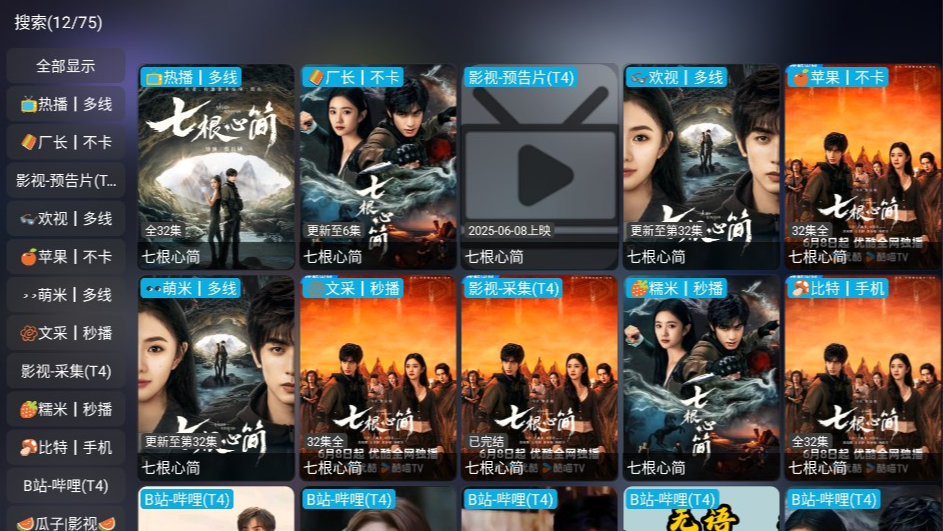
Task: Show only 厂长 | 不卡 results
Action: [x=66, y=142]
